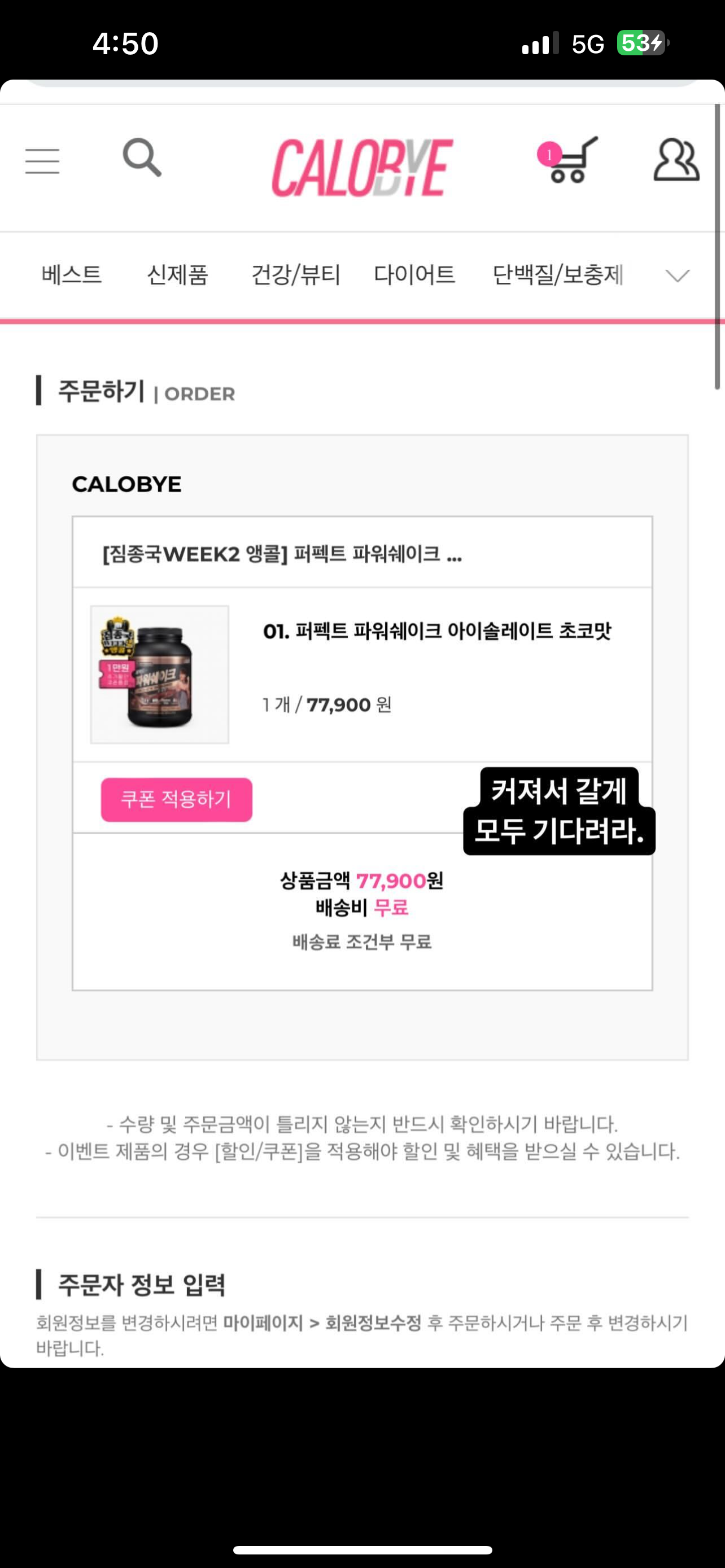
Task: Open the 퍼펙트 파워쉐이크 product image
Action: click(x=160, y=674)
